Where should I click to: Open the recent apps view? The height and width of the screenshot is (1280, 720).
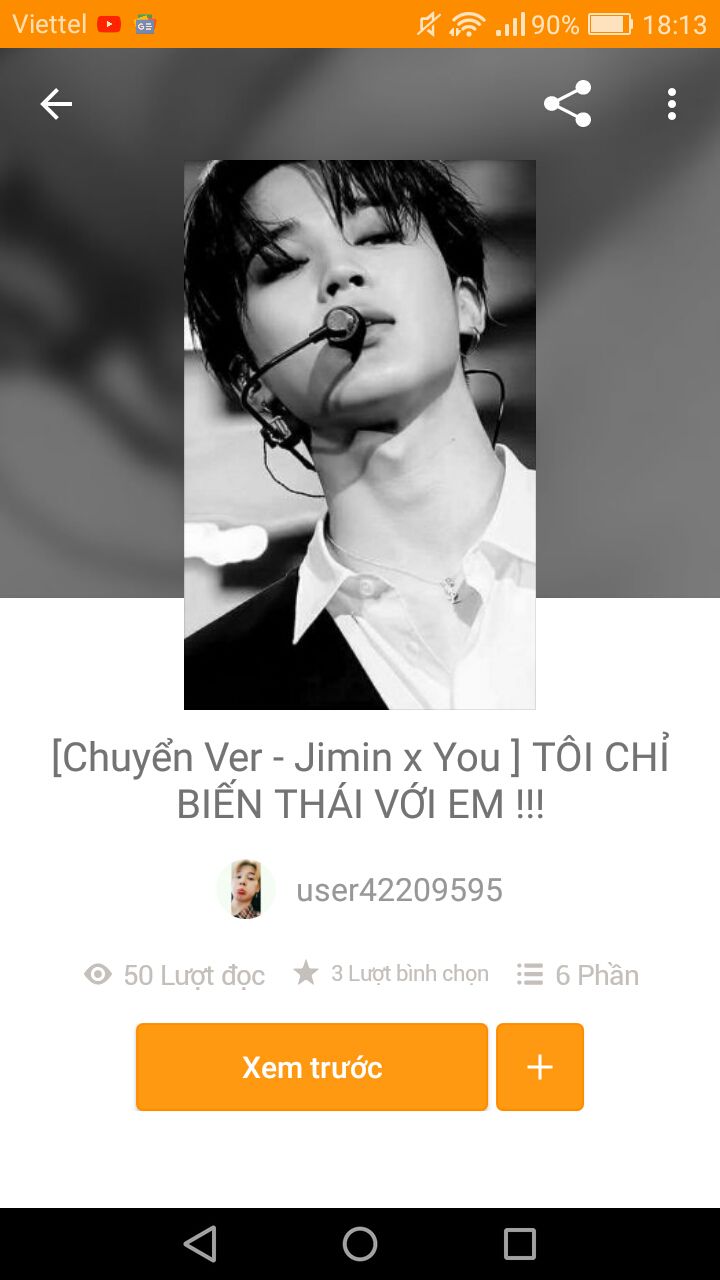tap(520, 1244)
